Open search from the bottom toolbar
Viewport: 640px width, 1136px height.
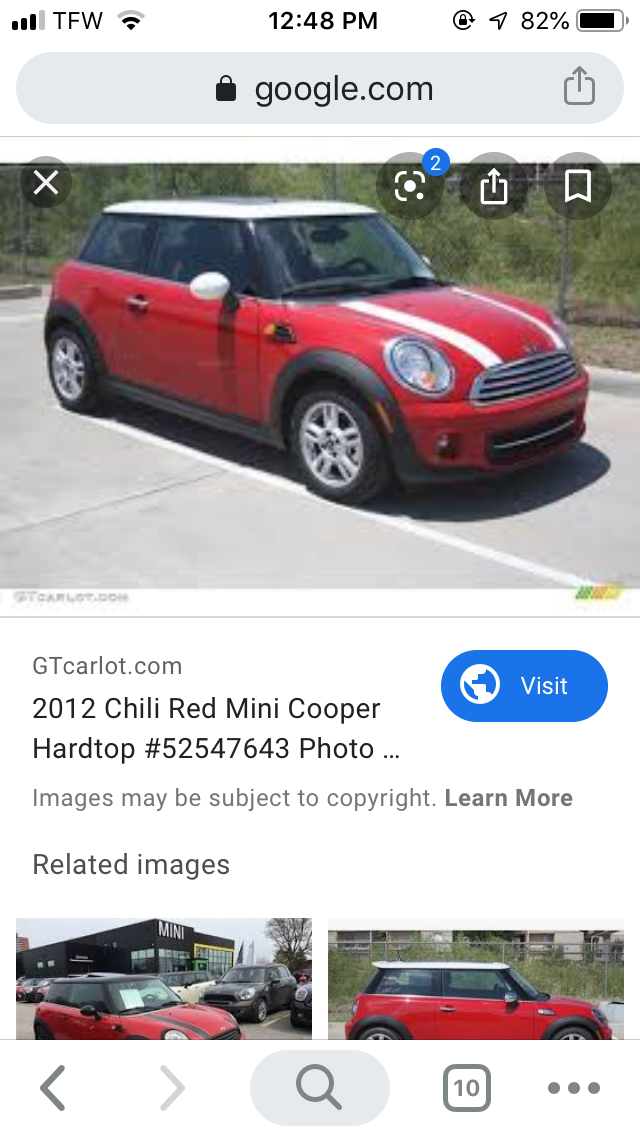[319, 1087]
